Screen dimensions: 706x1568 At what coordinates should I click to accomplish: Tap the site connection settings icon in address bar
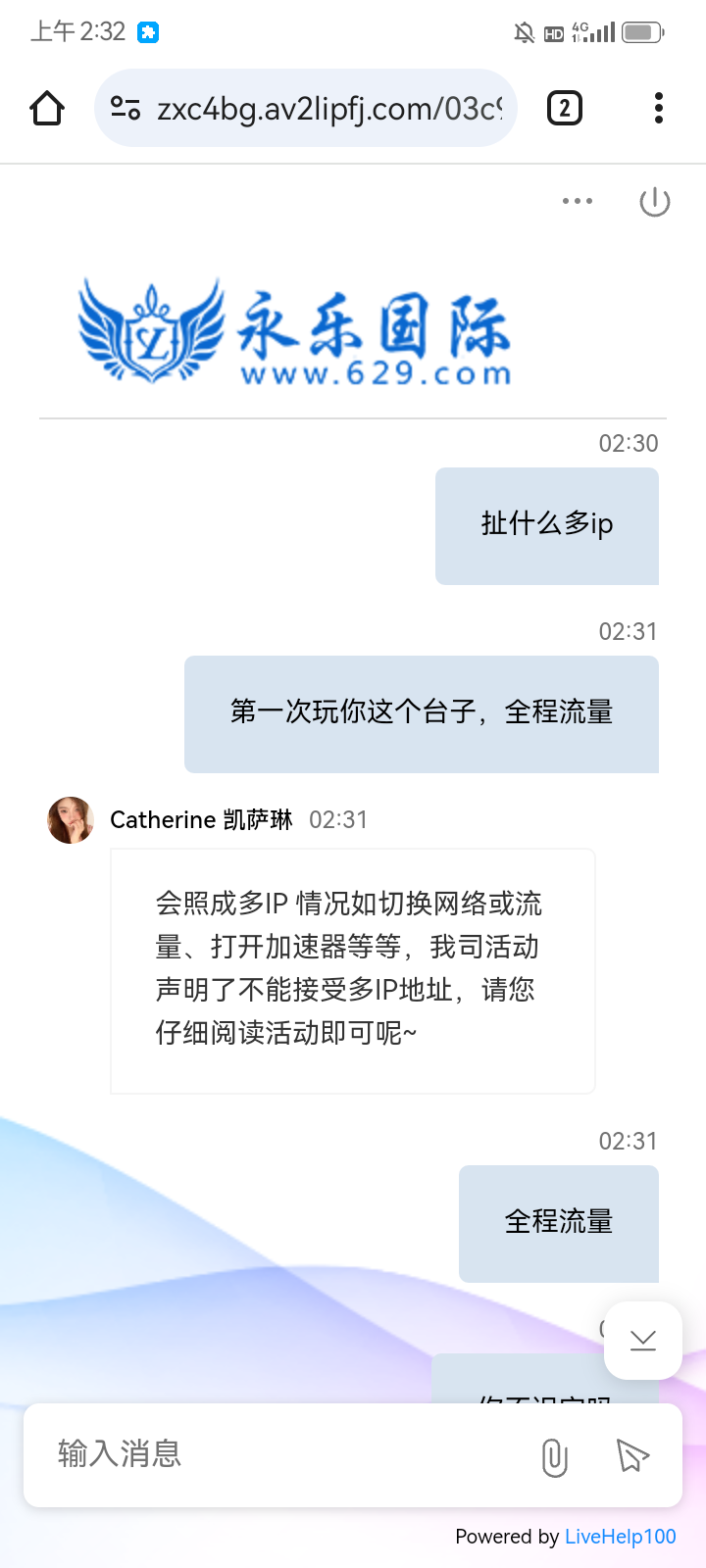point(124,108)
